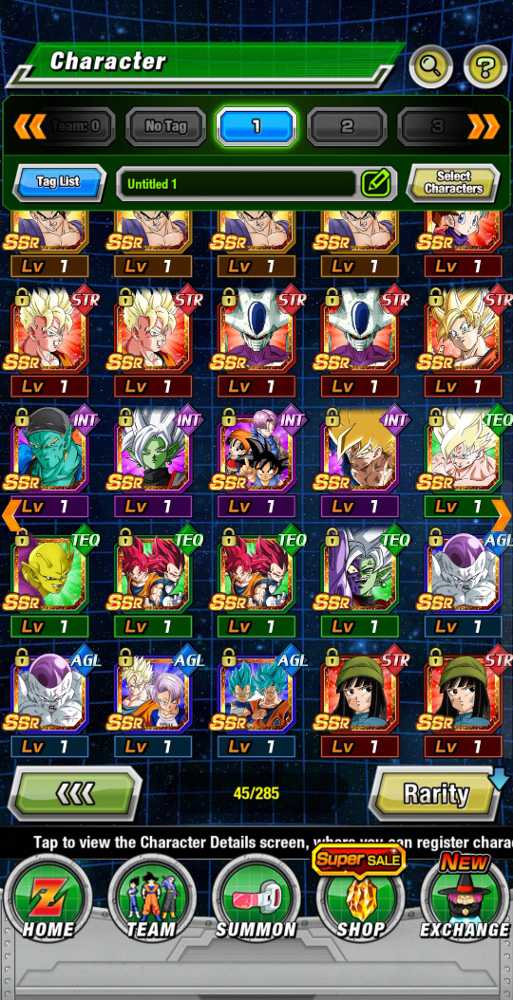Go to previous tags with left arrows

29,126
